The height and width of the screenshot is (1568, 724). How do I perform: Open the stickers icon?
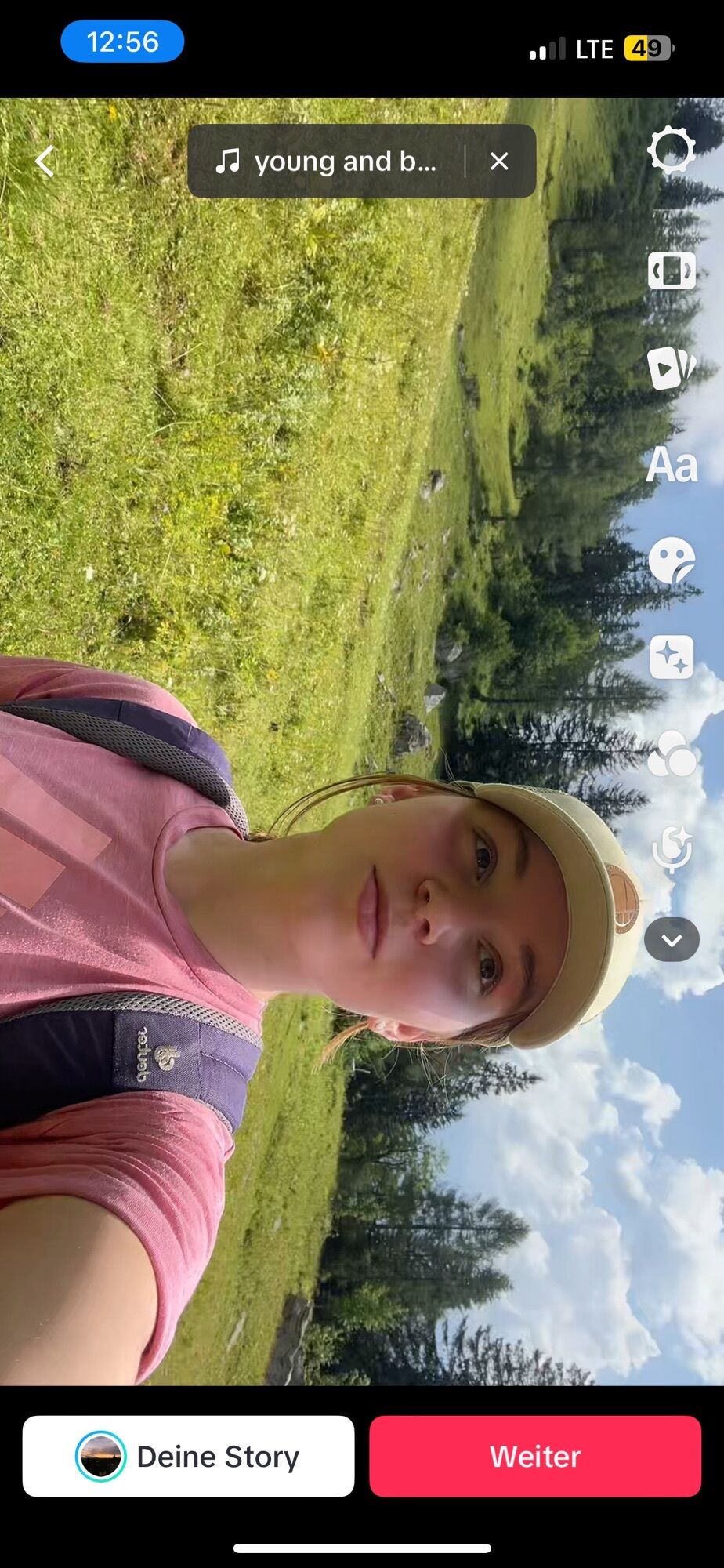[x=672, y=561]
